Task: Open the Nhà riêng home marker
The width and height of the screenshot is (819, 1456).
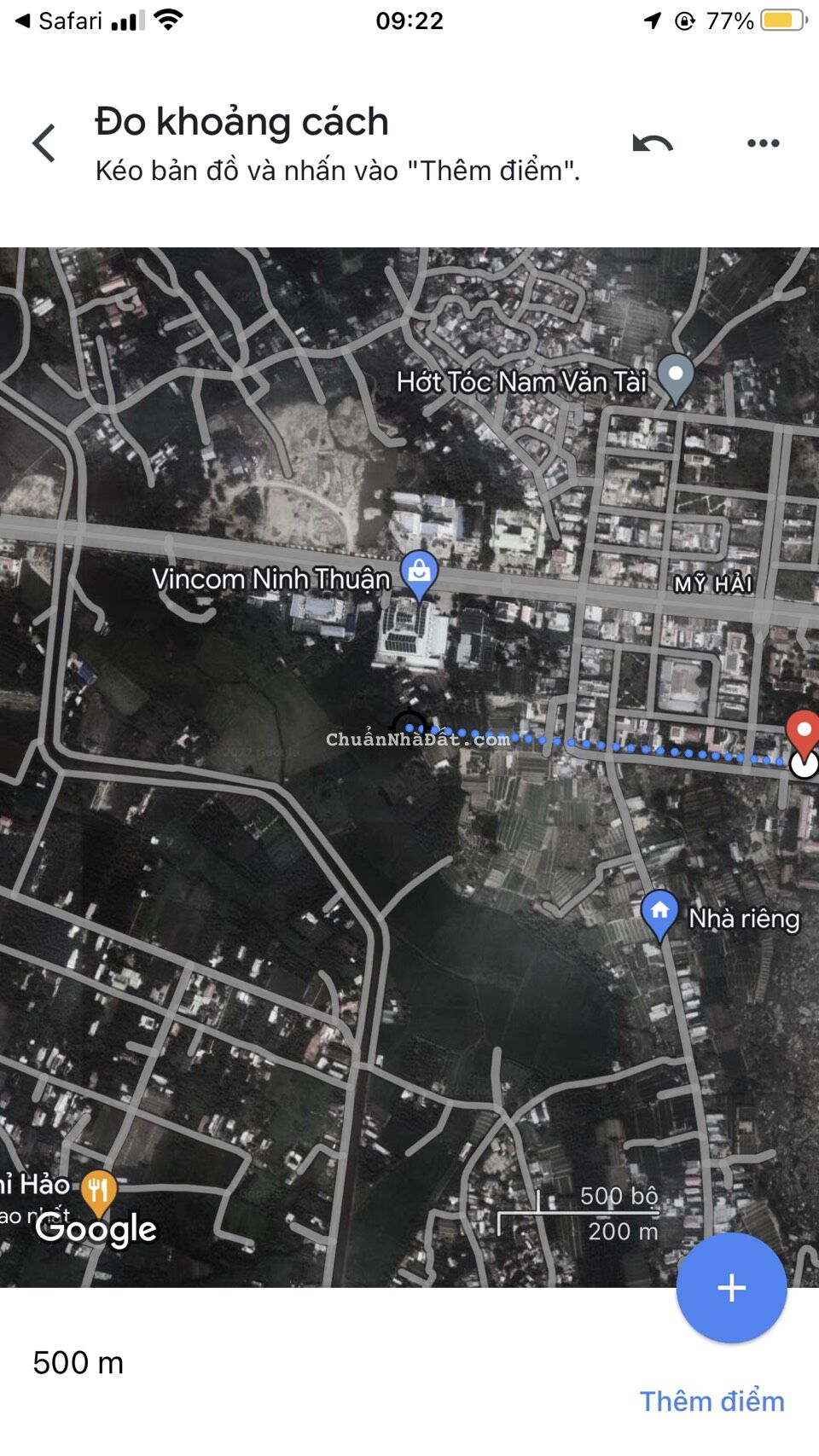Action: click(x=659, y=911)
